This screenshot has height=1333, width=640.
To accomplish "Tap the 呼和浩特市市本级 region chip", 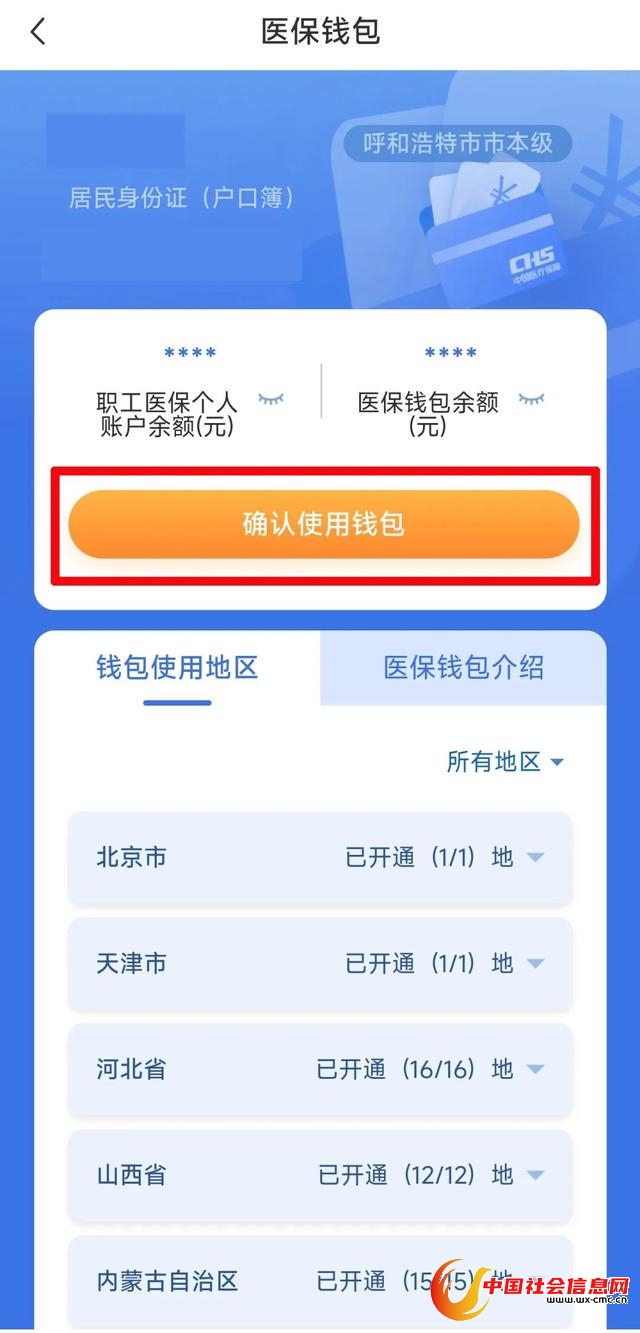I will (x=458, y=143).
